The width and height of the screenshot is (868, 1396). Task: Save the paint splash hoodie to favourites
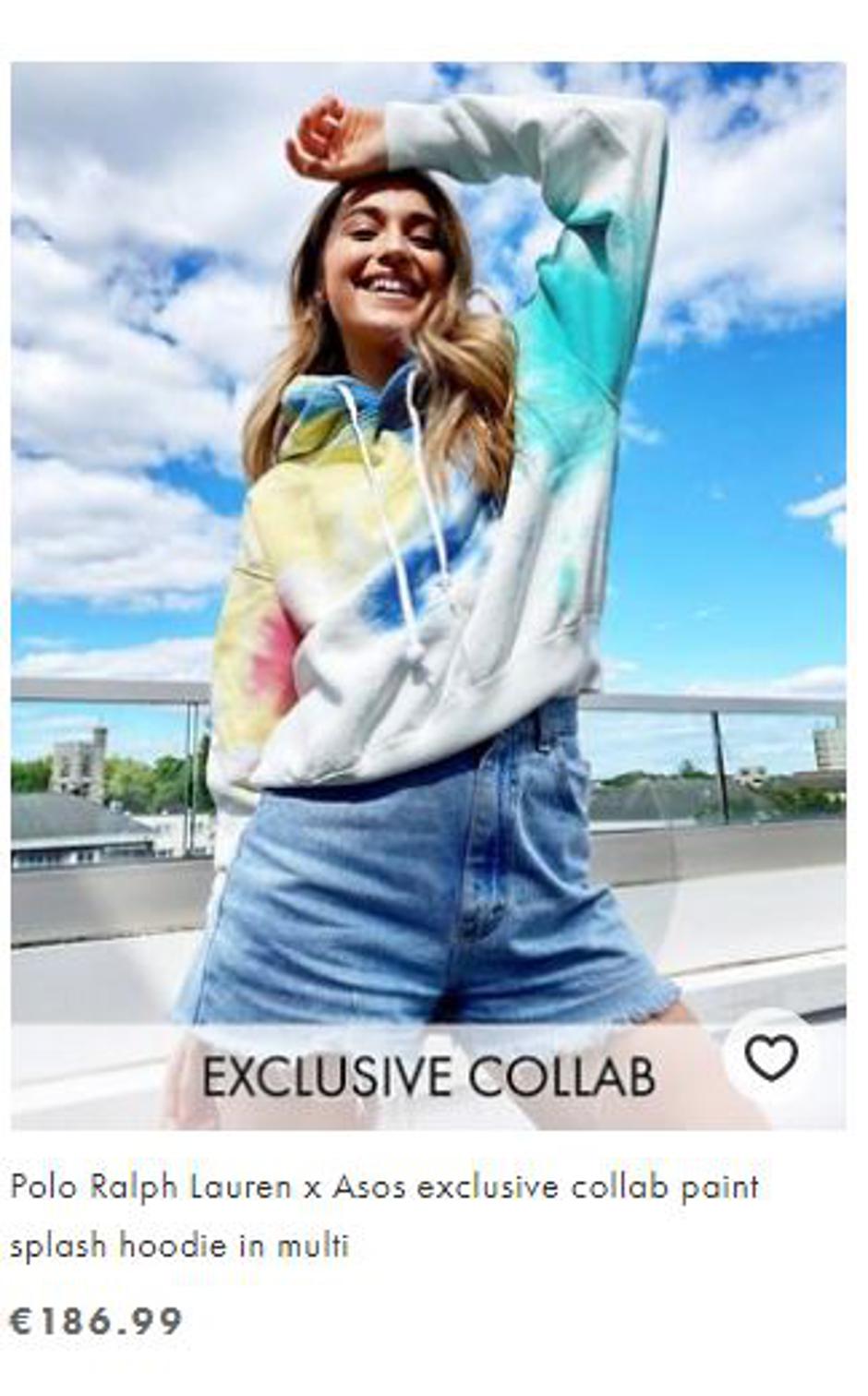(770, 1057)
